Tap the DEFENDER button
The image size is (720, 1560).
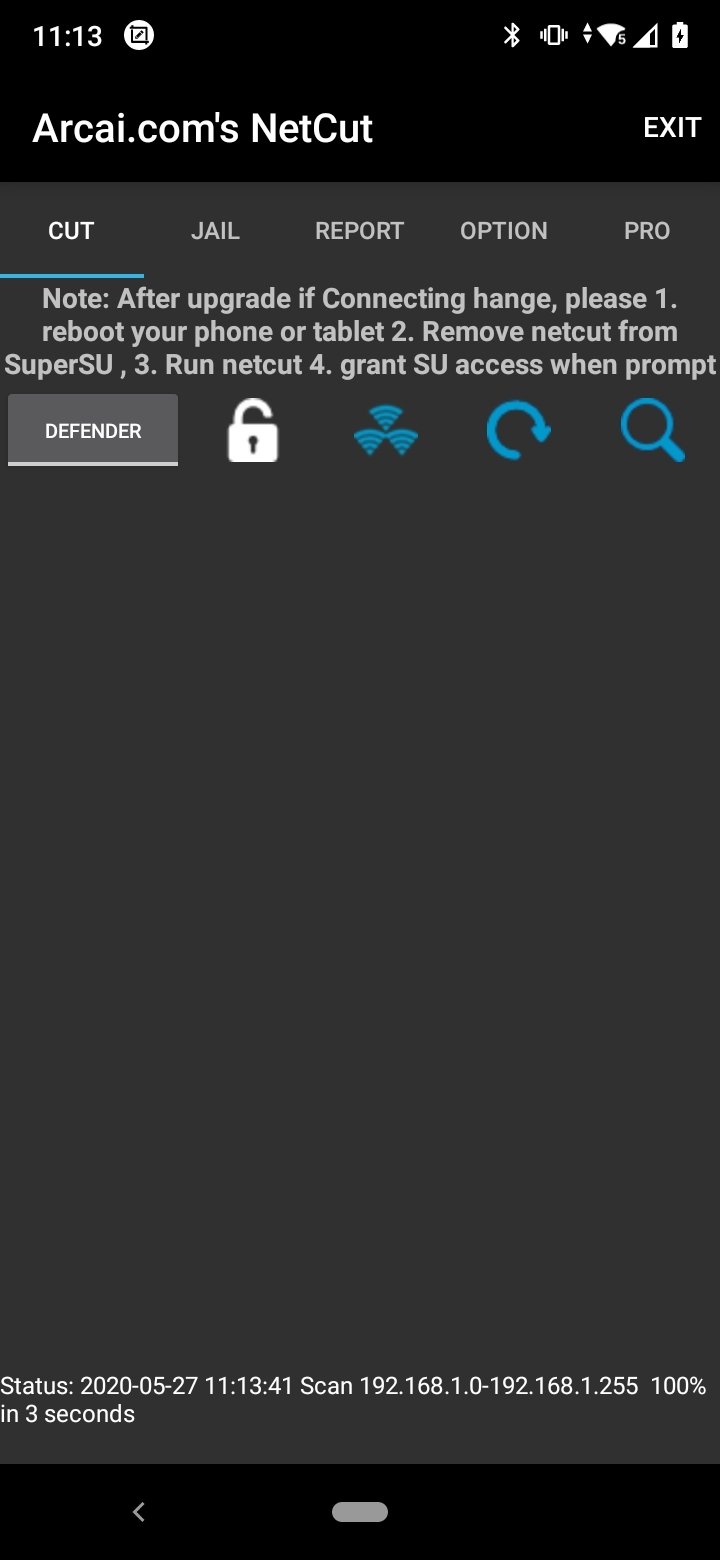(x=93, y=430)
